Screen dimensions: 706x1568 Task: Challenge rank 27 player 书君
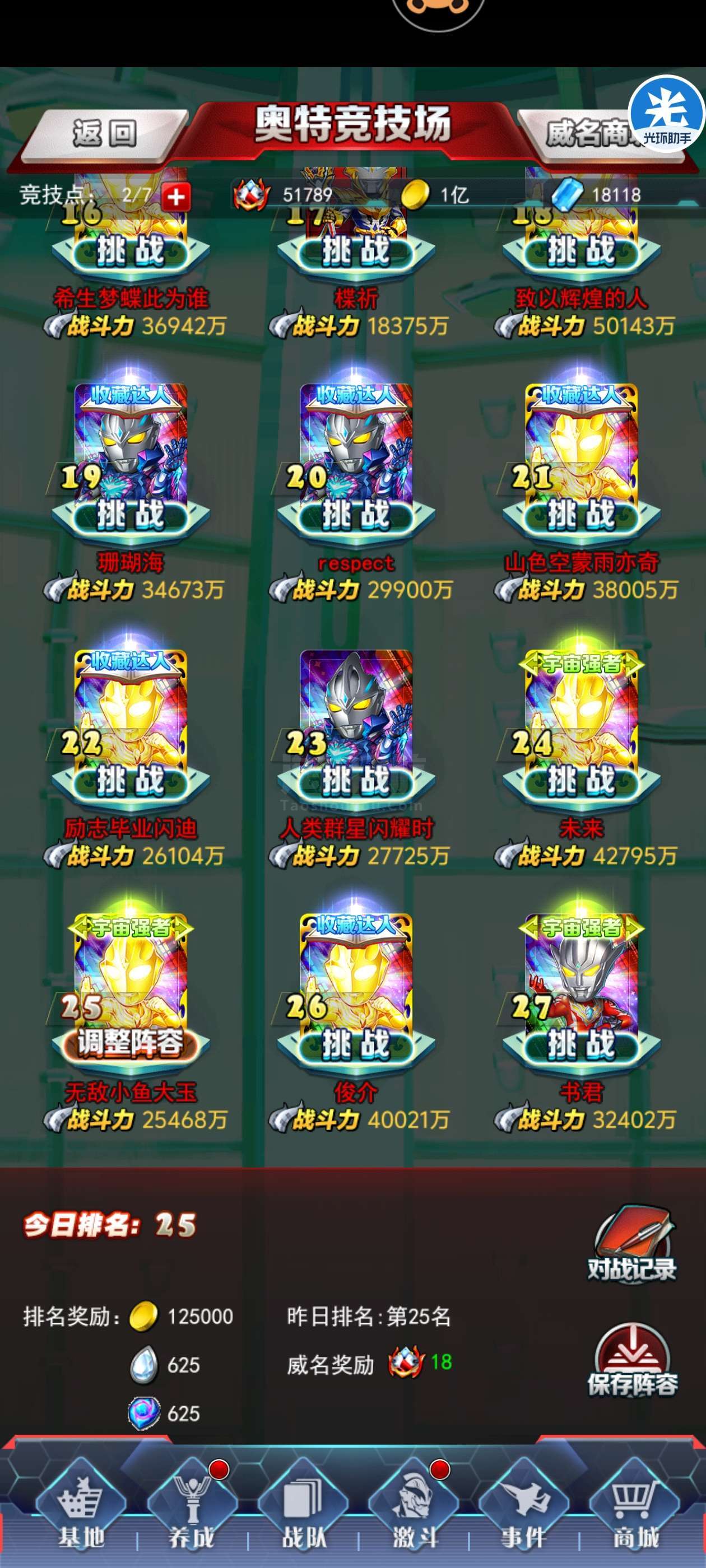[x=581, y=1044]
